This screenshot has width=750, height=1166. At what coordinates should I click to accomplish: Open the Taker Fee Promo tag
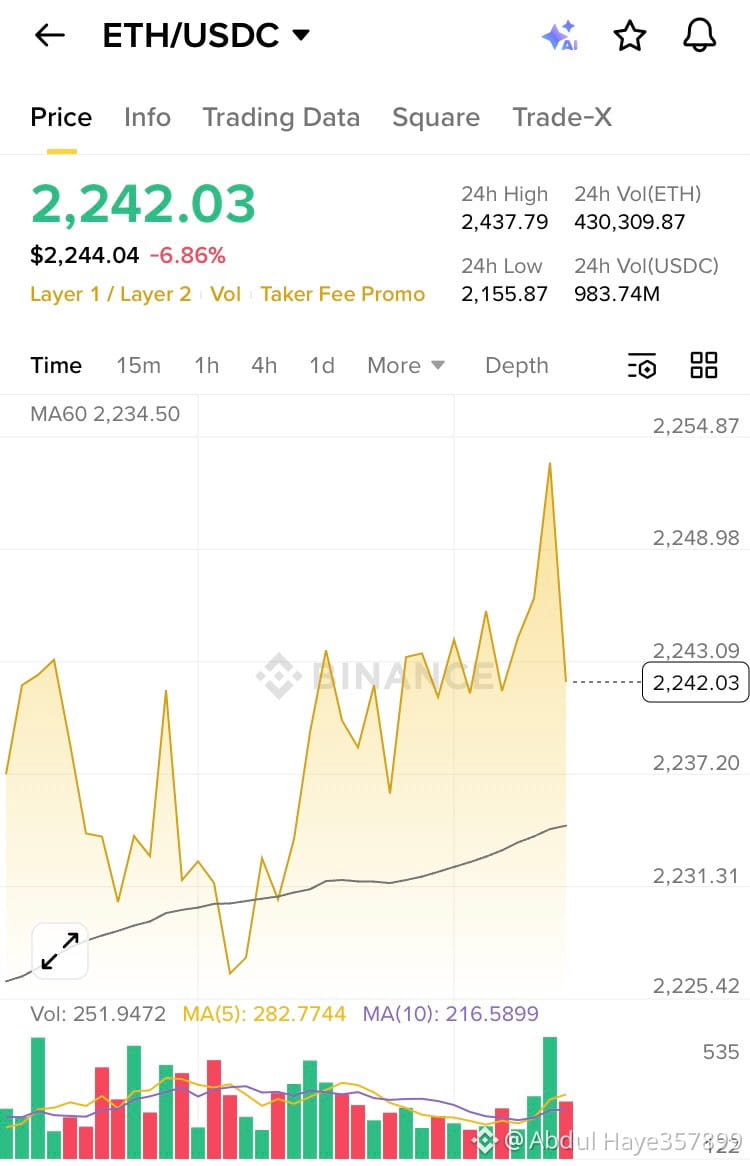coord(342,294)
